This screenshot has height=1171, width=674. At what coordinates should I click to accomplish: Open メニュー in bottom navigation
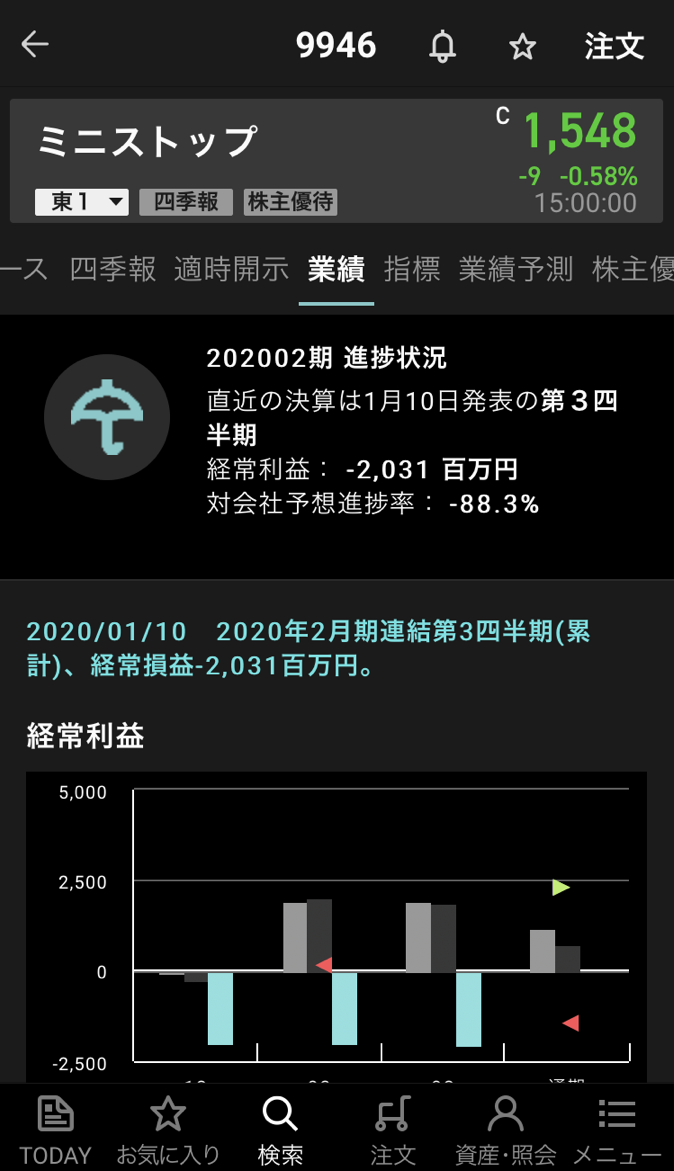point(617,1130)
